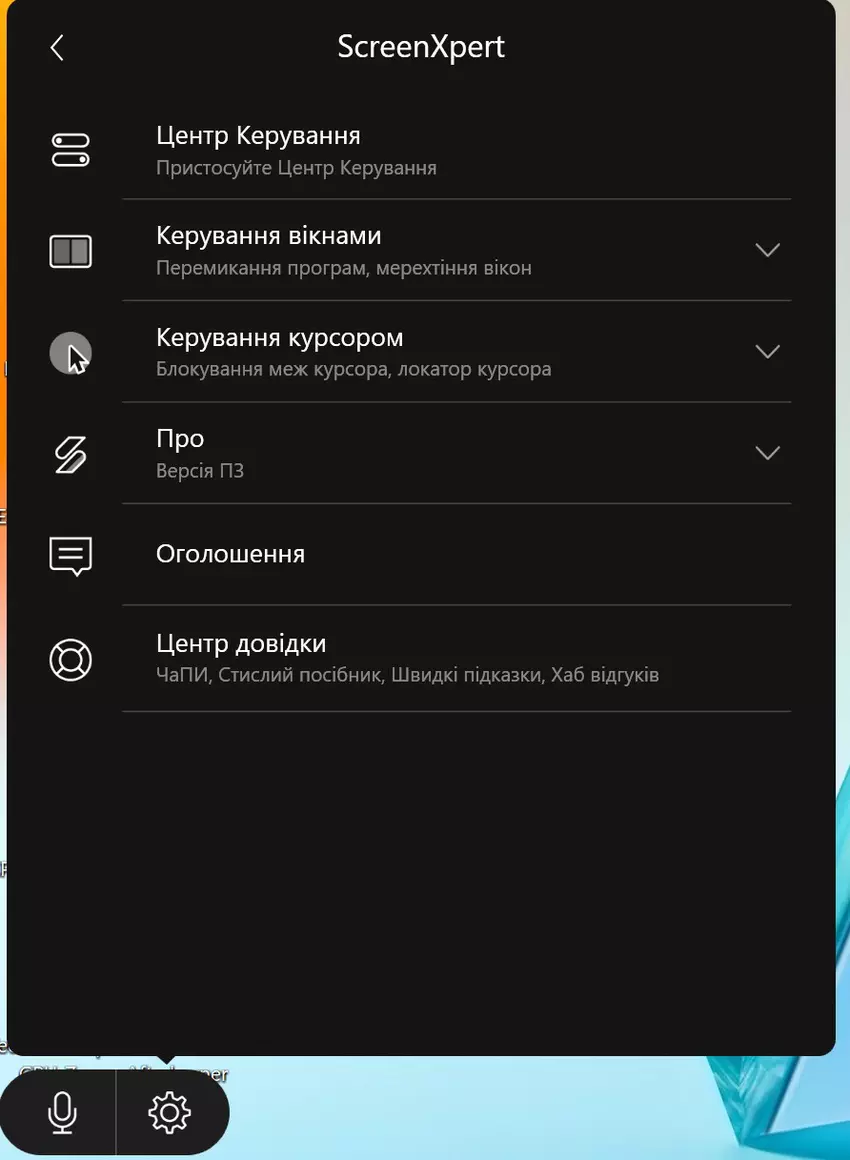
Task: Open Центр довідки
Action: [241, 658]
